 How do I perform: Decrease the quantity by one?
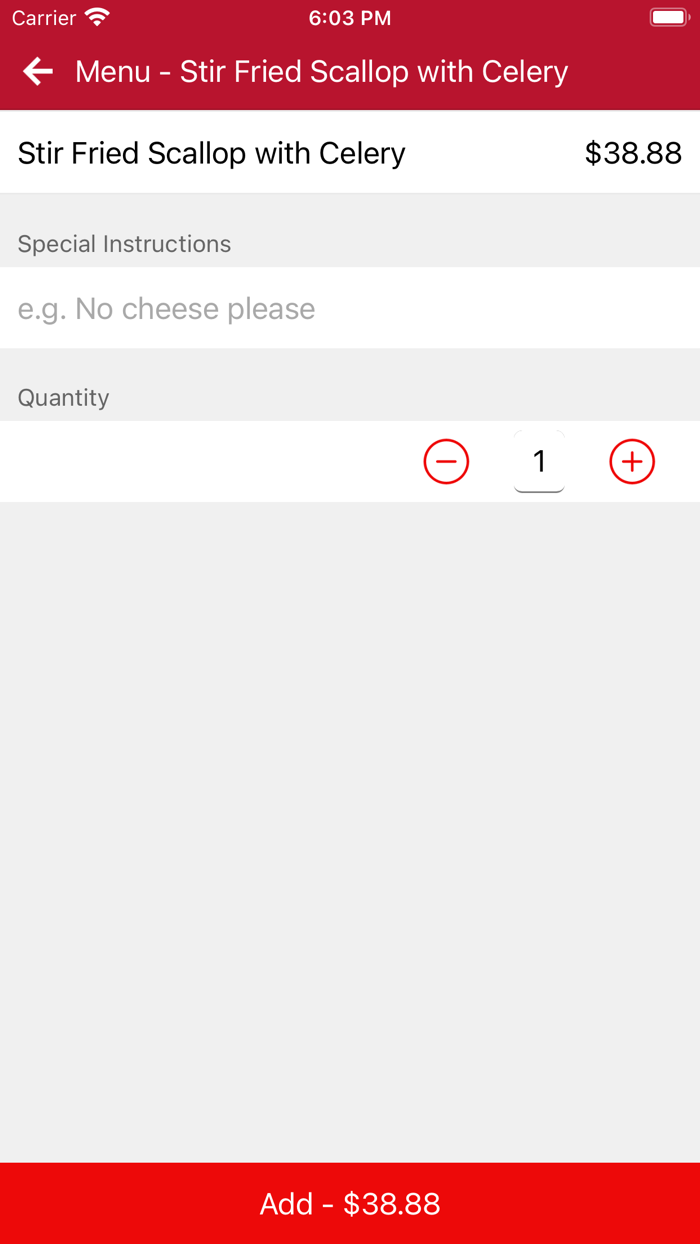tap(446, 462)
